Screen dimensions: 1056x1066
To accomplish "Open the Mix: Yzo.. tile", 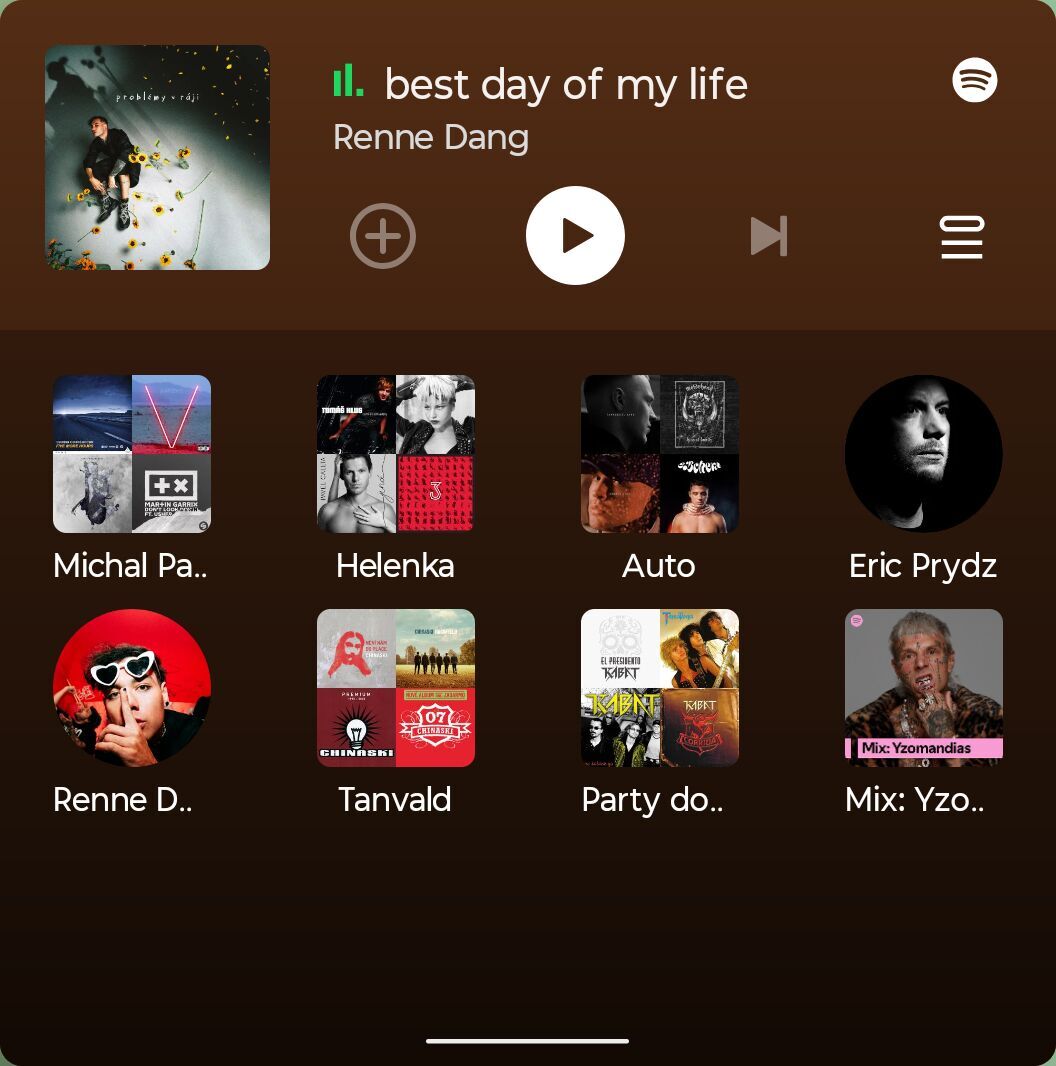I will coord(924,688).
